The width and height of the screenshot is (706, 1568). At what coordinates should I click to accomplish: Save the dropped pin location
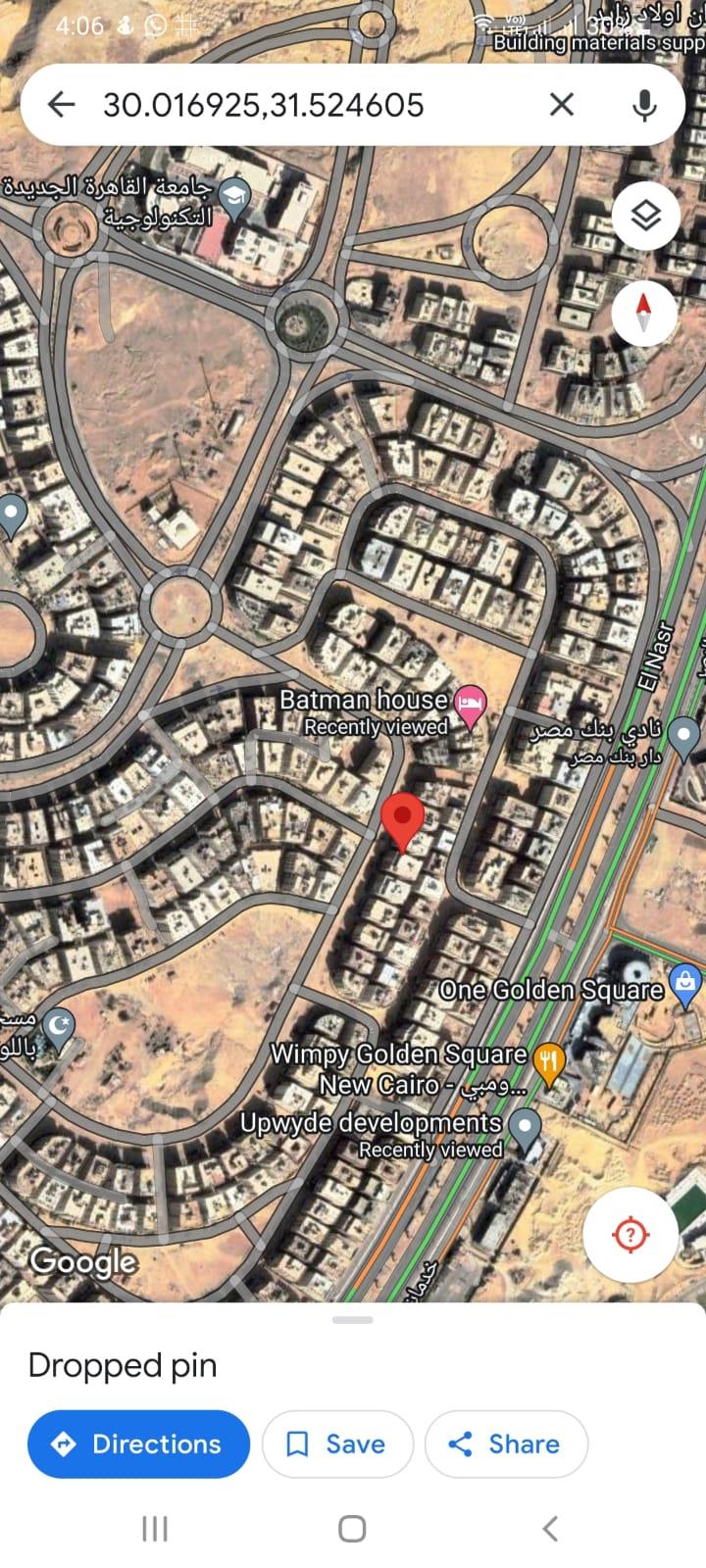pyautogui.click(x=337, y=1444)
